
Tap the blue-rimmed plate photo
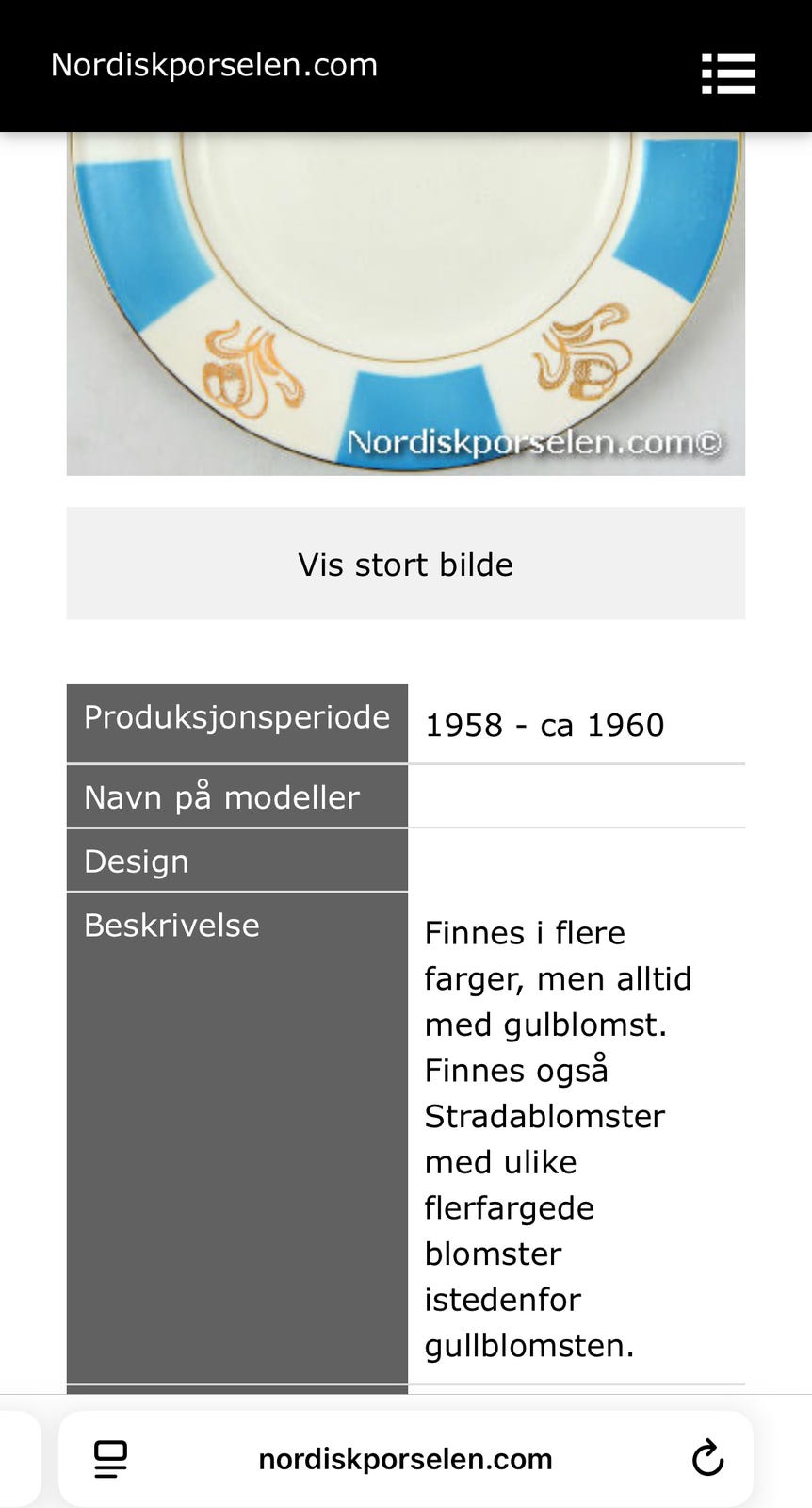pos(405,283)
